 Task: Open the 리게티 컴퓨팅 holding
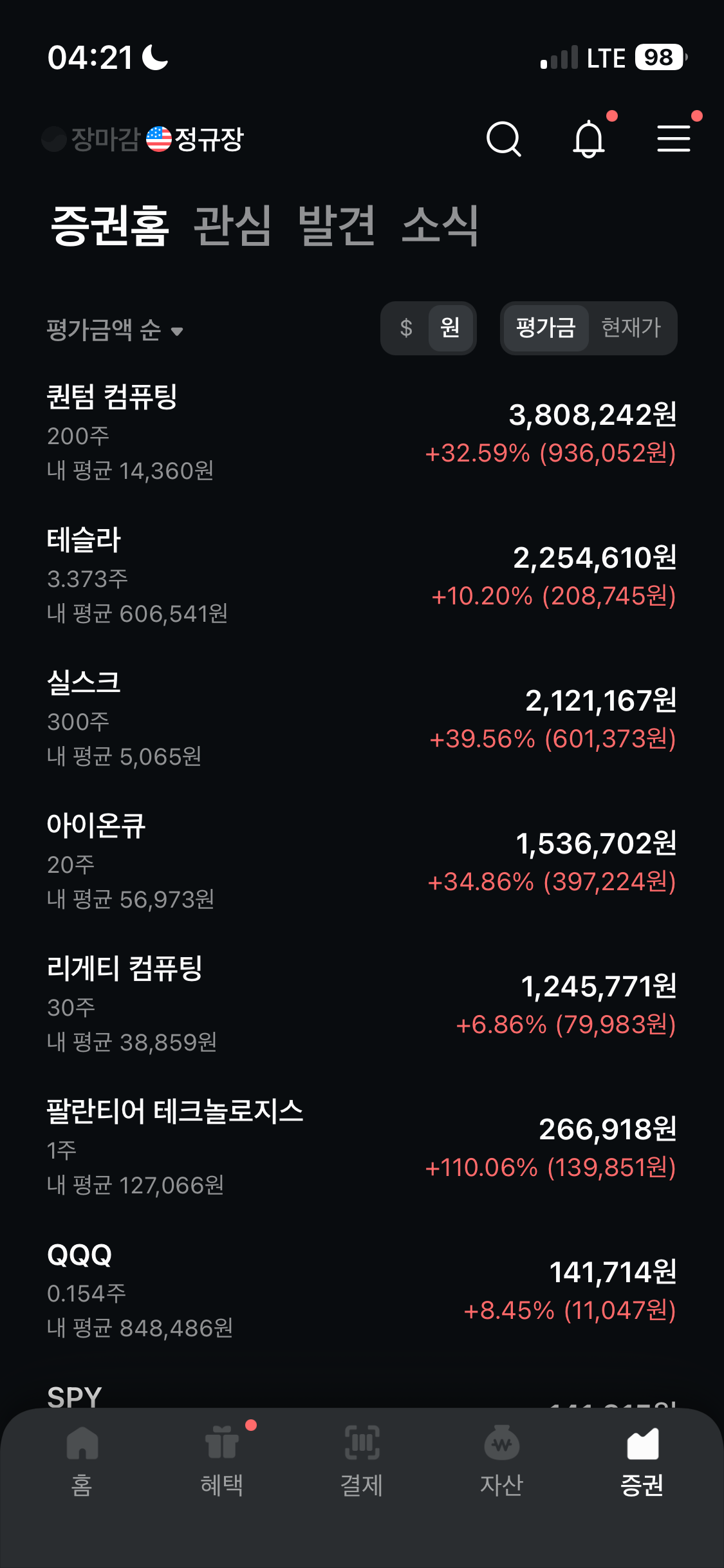[362, 1005]
